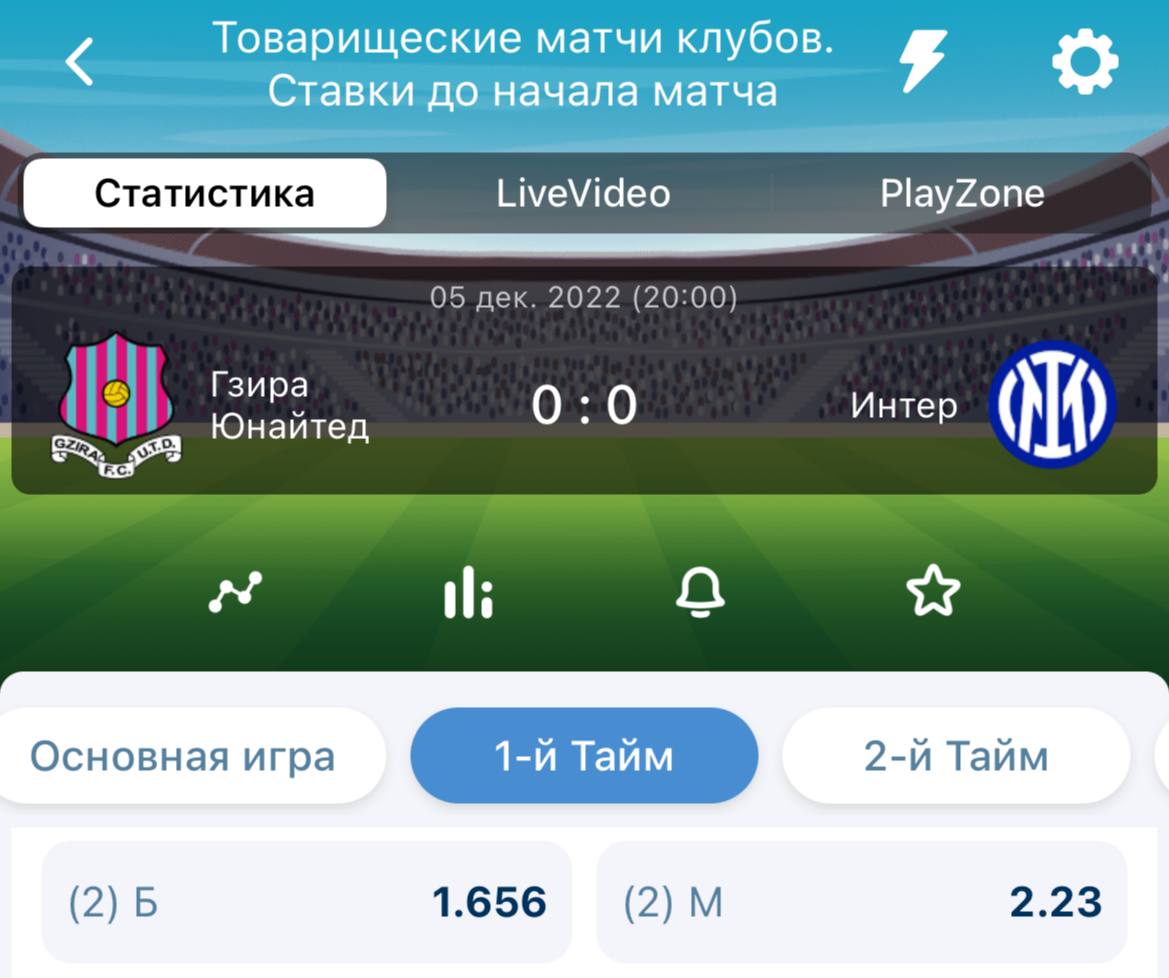Viewport: 1169px width, 978px height.
Task: Switch to the LiveVideo tab
Action: tap(583, 193)
